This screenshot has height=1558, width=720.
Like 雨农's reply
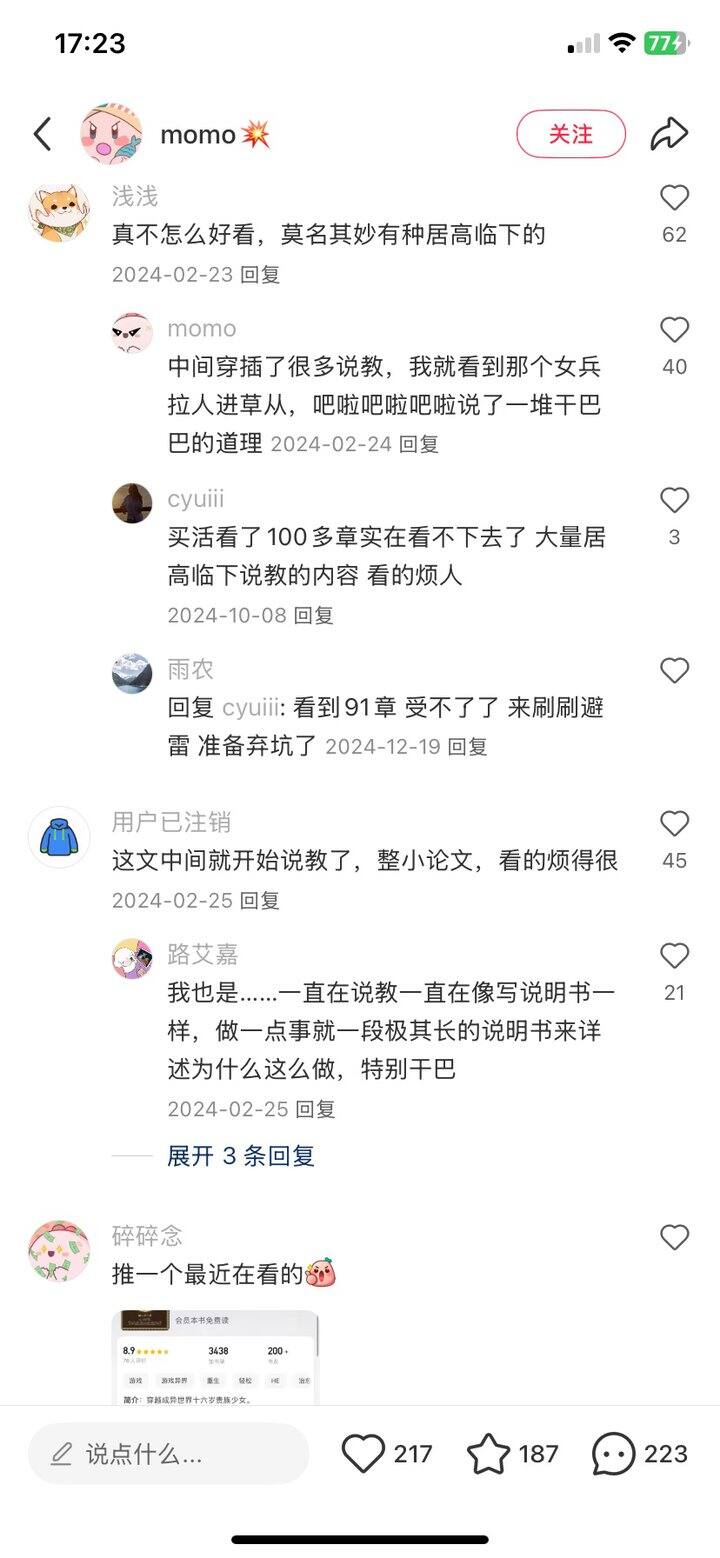click(x=675, y=671)
